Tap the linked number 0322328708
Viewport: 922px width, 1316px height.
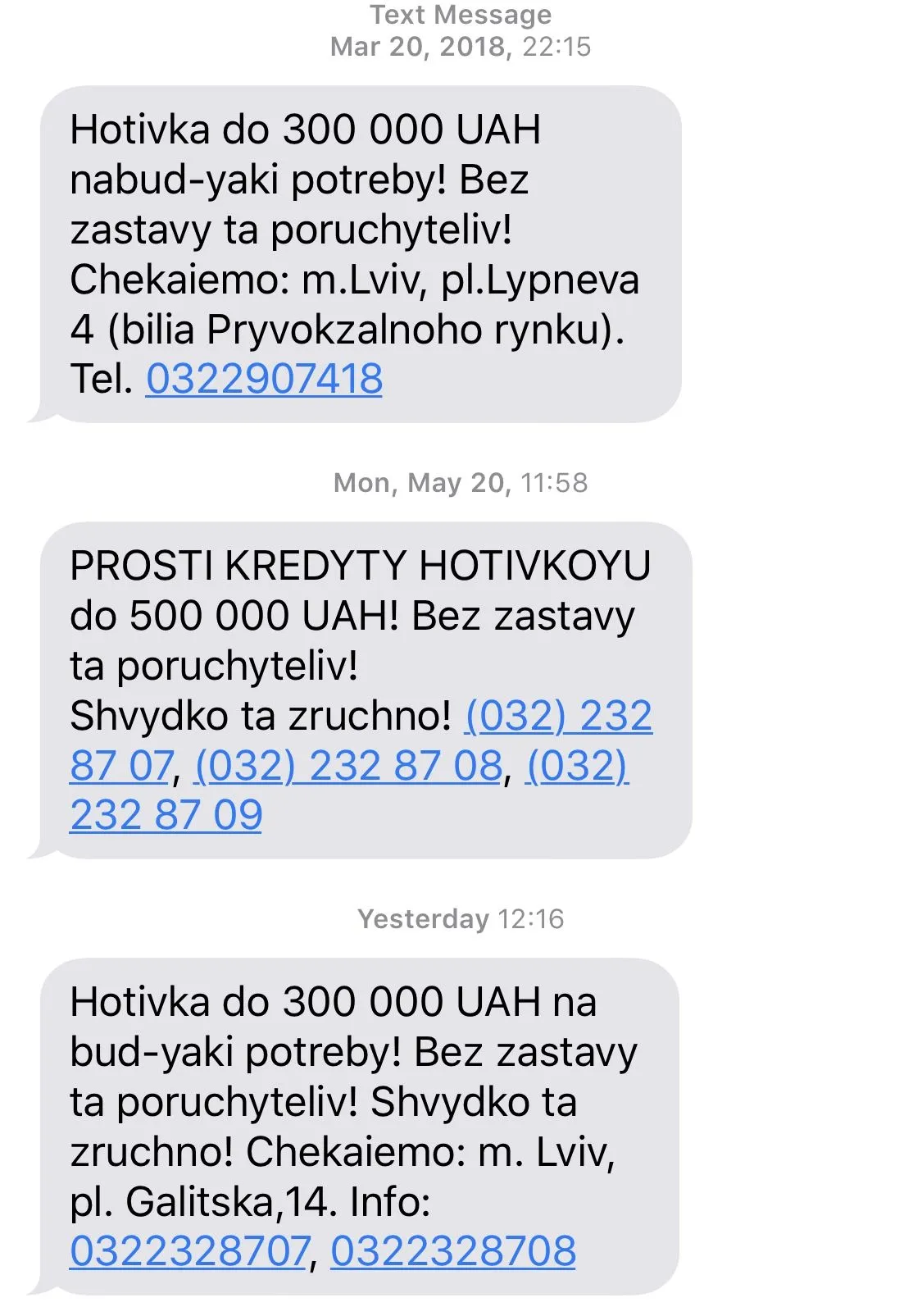(x=452, y=1251)
